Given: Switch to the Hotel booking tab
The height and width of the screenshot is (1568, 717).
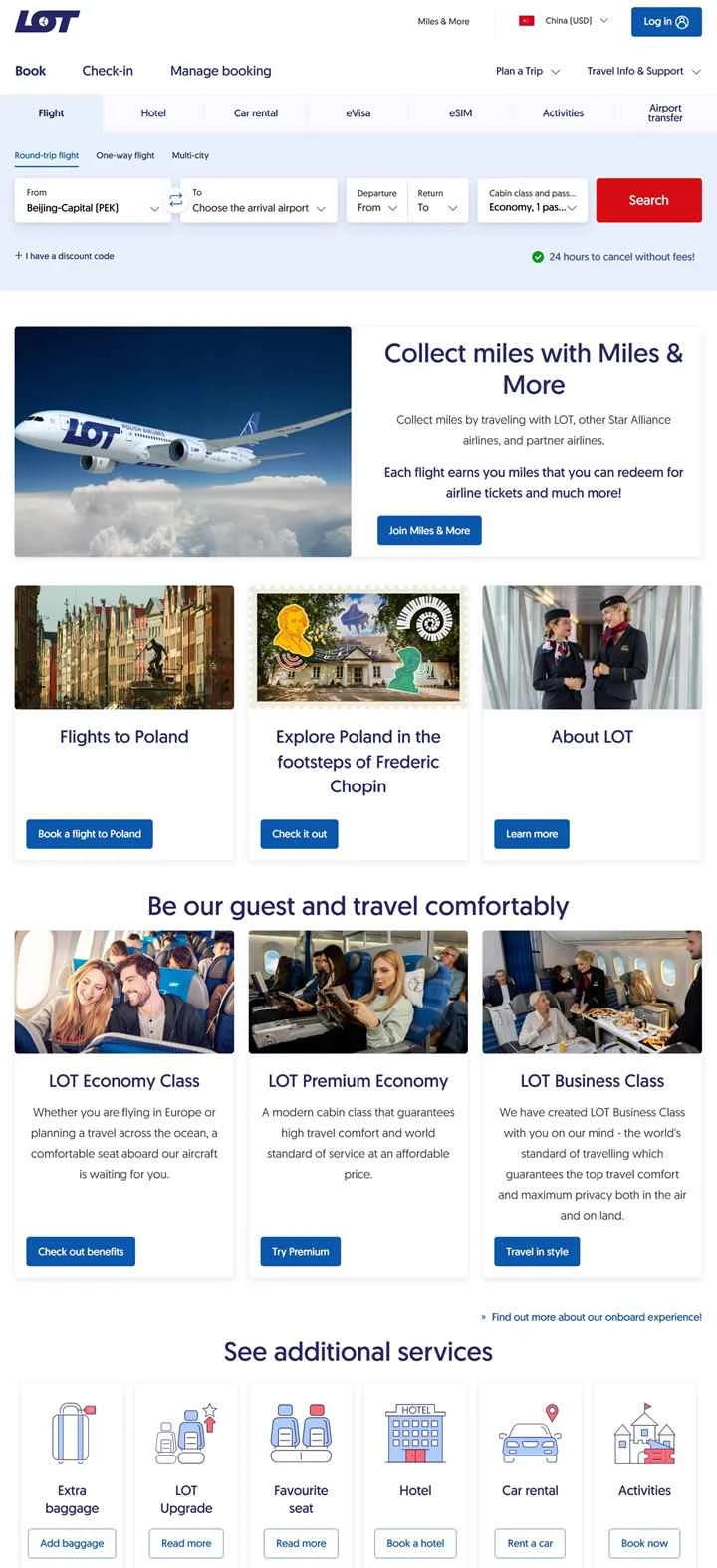Looking at the screenshot, I should [x=153, y=112].
